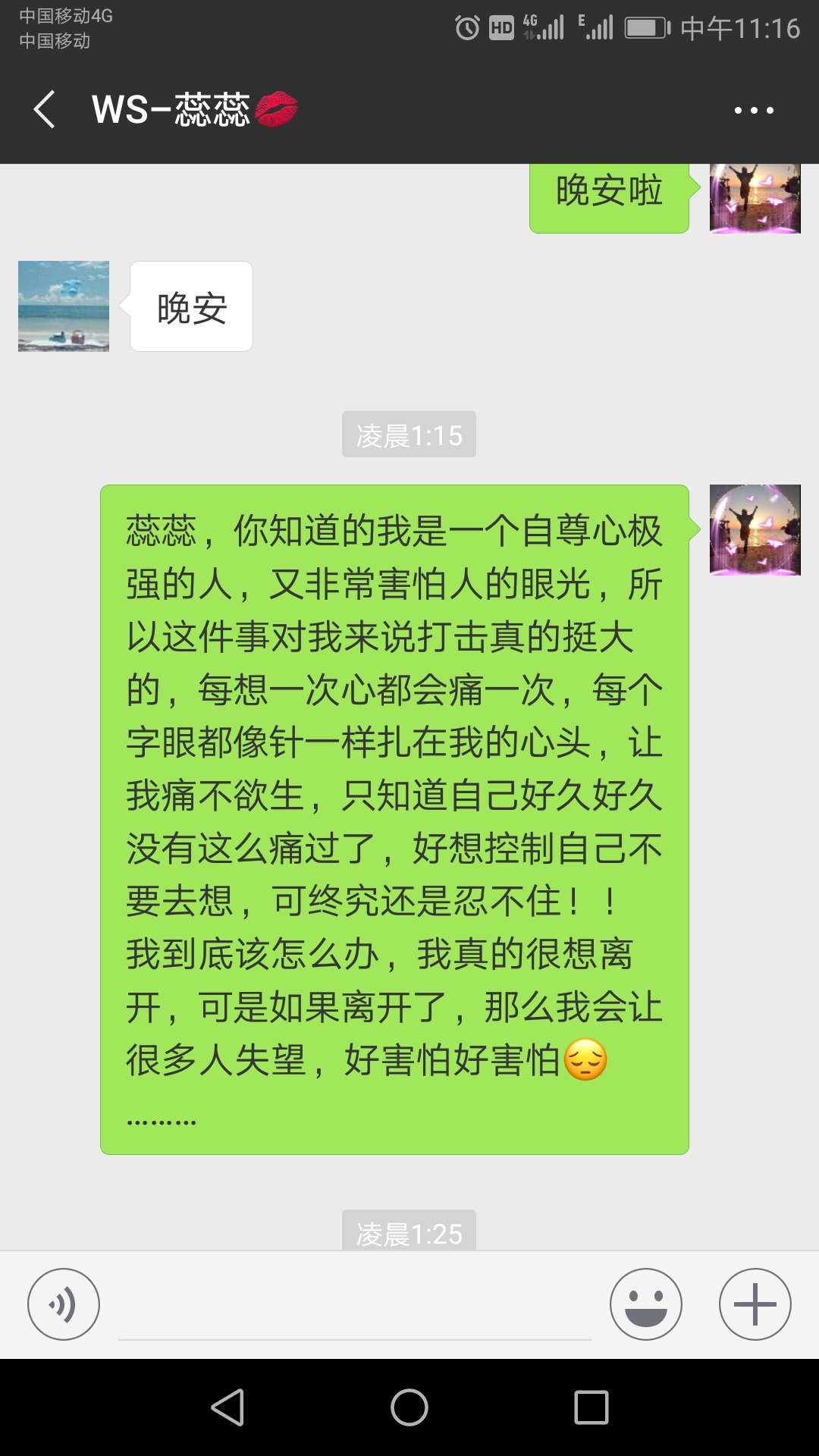Tap the Android recents square button

(590, 1408)
